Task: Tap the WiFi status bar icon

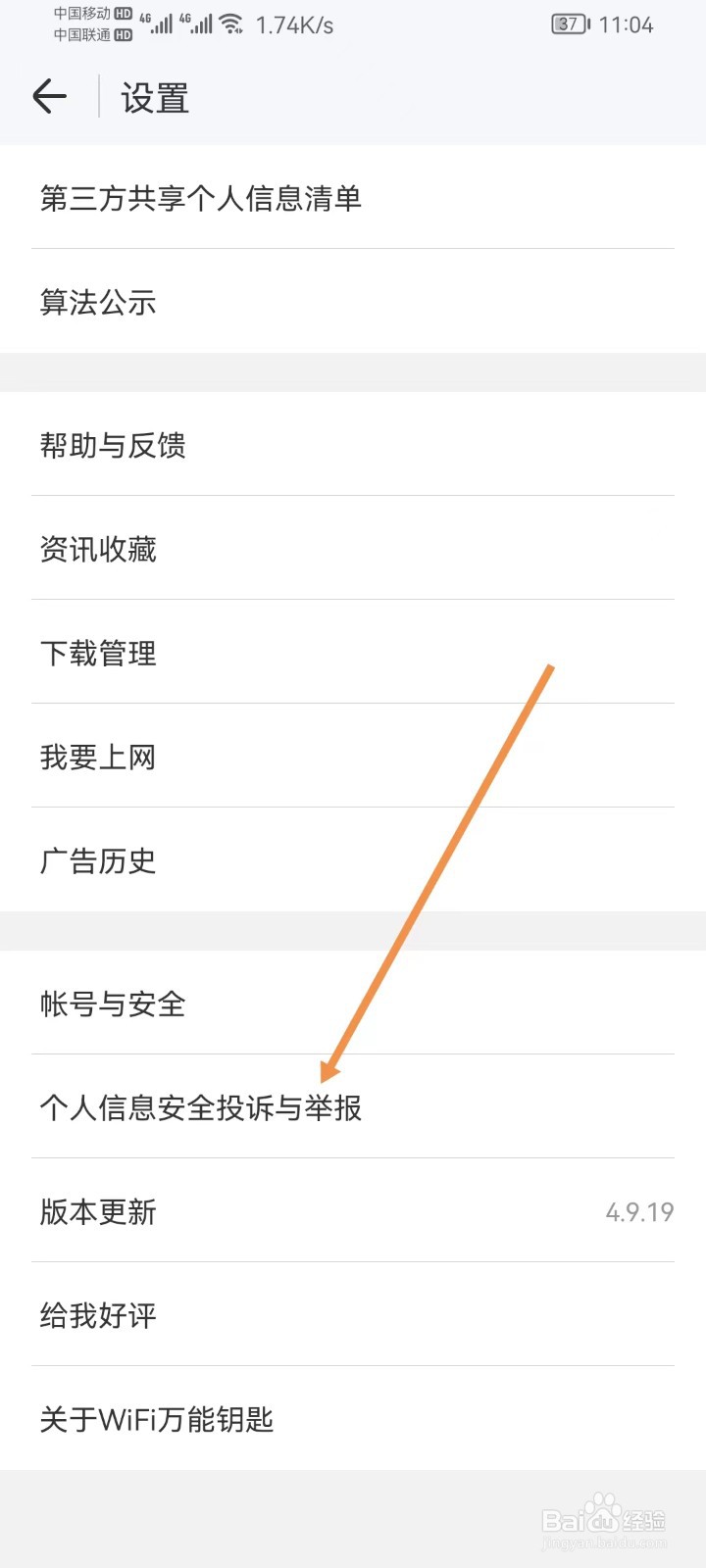Action: (229, 24)
